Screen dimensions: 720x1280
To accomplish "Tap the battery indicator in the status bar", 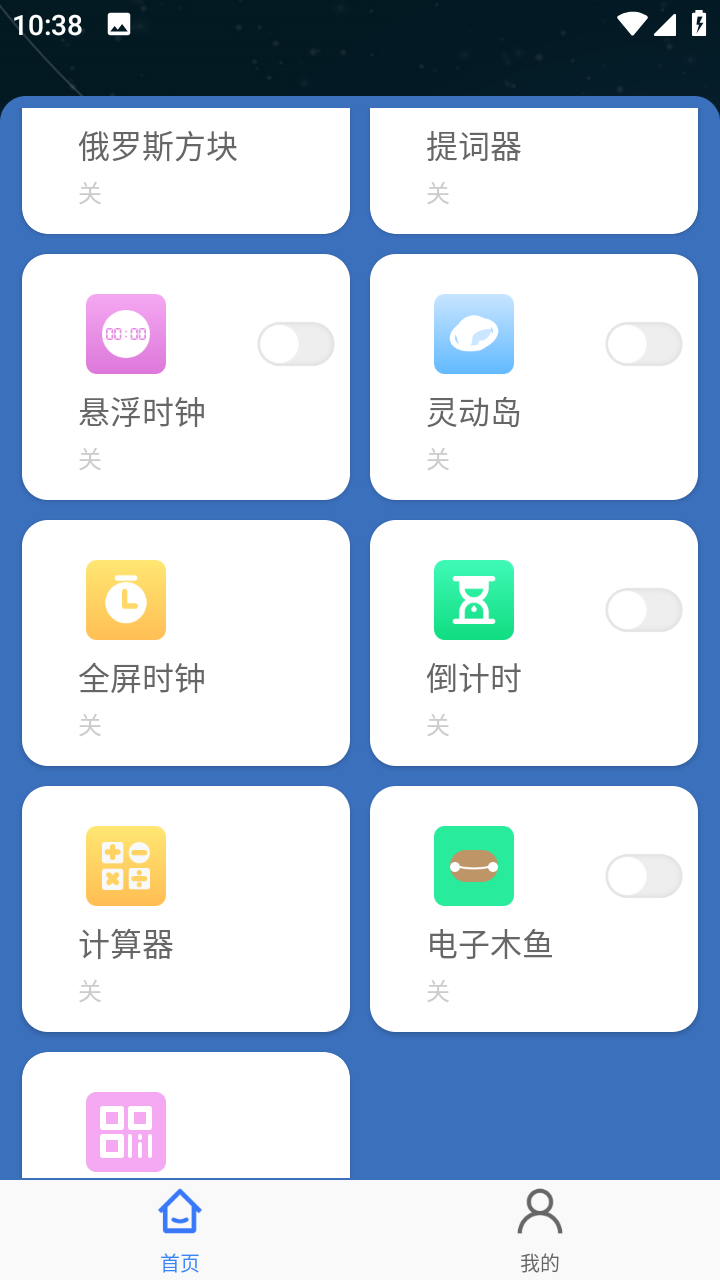I will point(697,25).
